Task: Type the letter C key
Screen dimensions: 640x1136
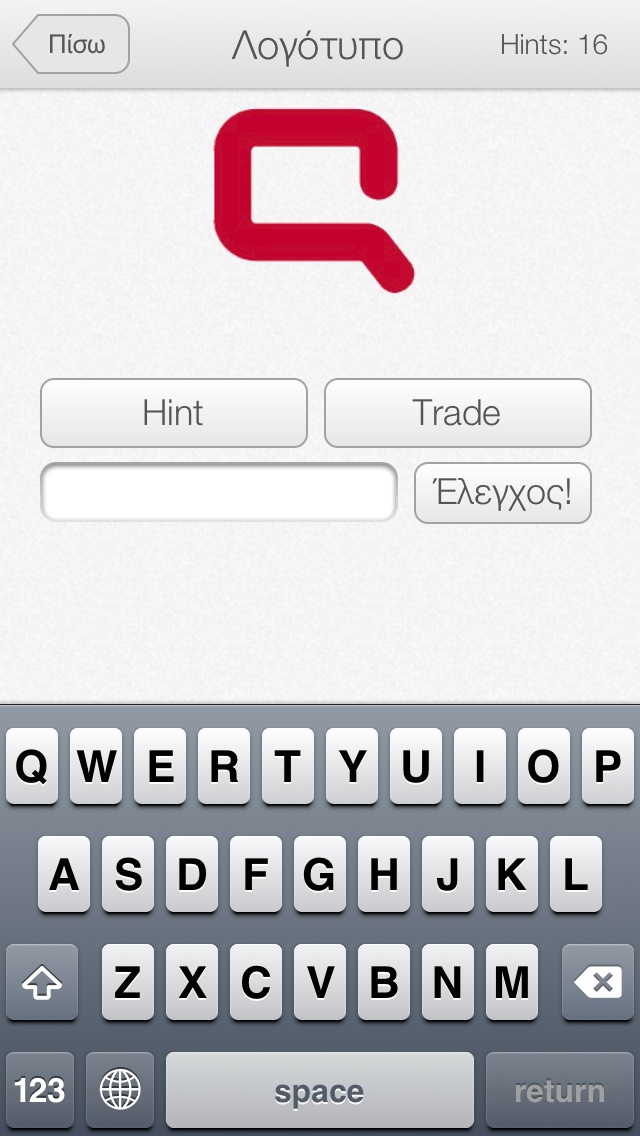Action: click(x=256, y=982)
